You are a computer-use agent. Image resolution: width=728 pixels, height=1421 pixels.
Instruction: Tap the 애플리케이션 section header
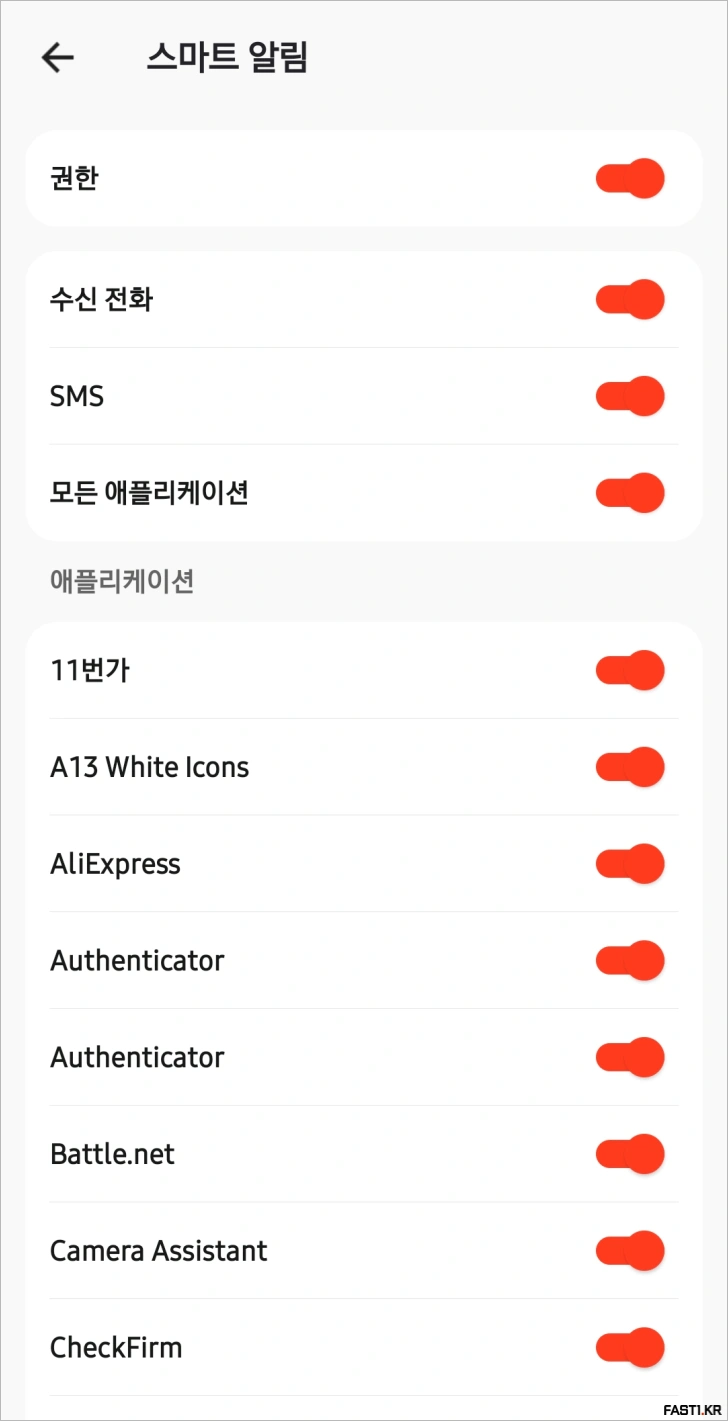(121, 582)
